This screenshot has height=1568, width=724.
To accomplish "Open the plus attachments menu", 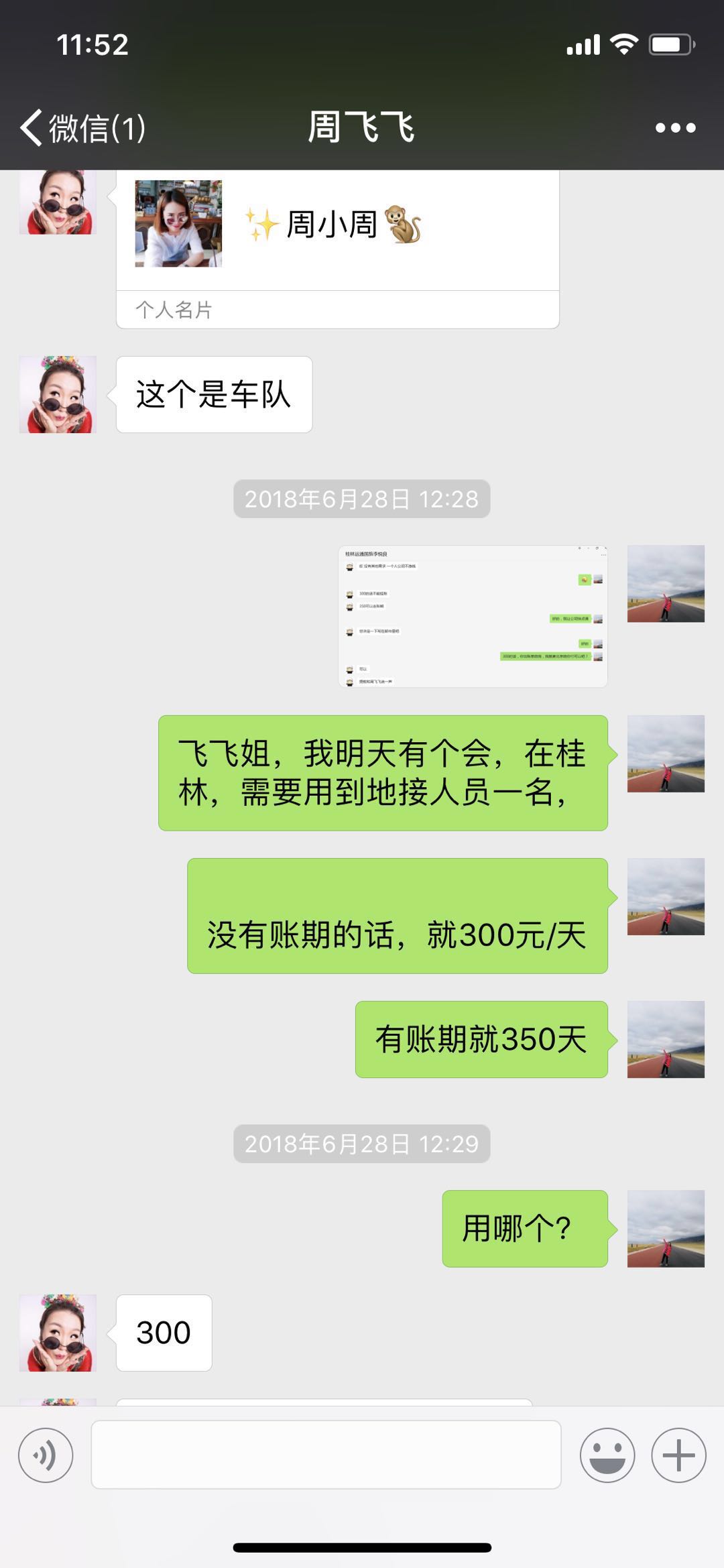I will [678, 1455].
